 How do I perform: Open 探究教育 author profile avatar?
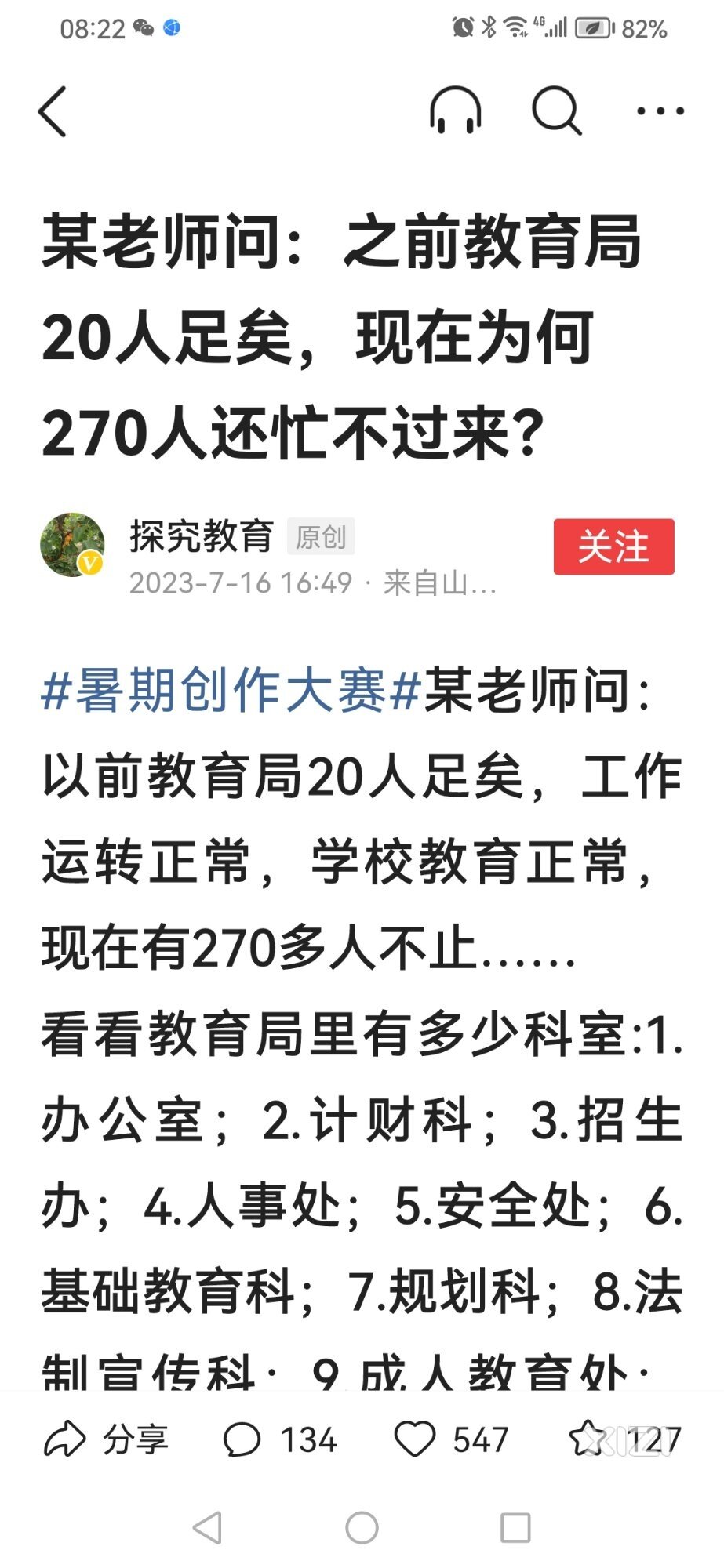[x=73, y=545]
